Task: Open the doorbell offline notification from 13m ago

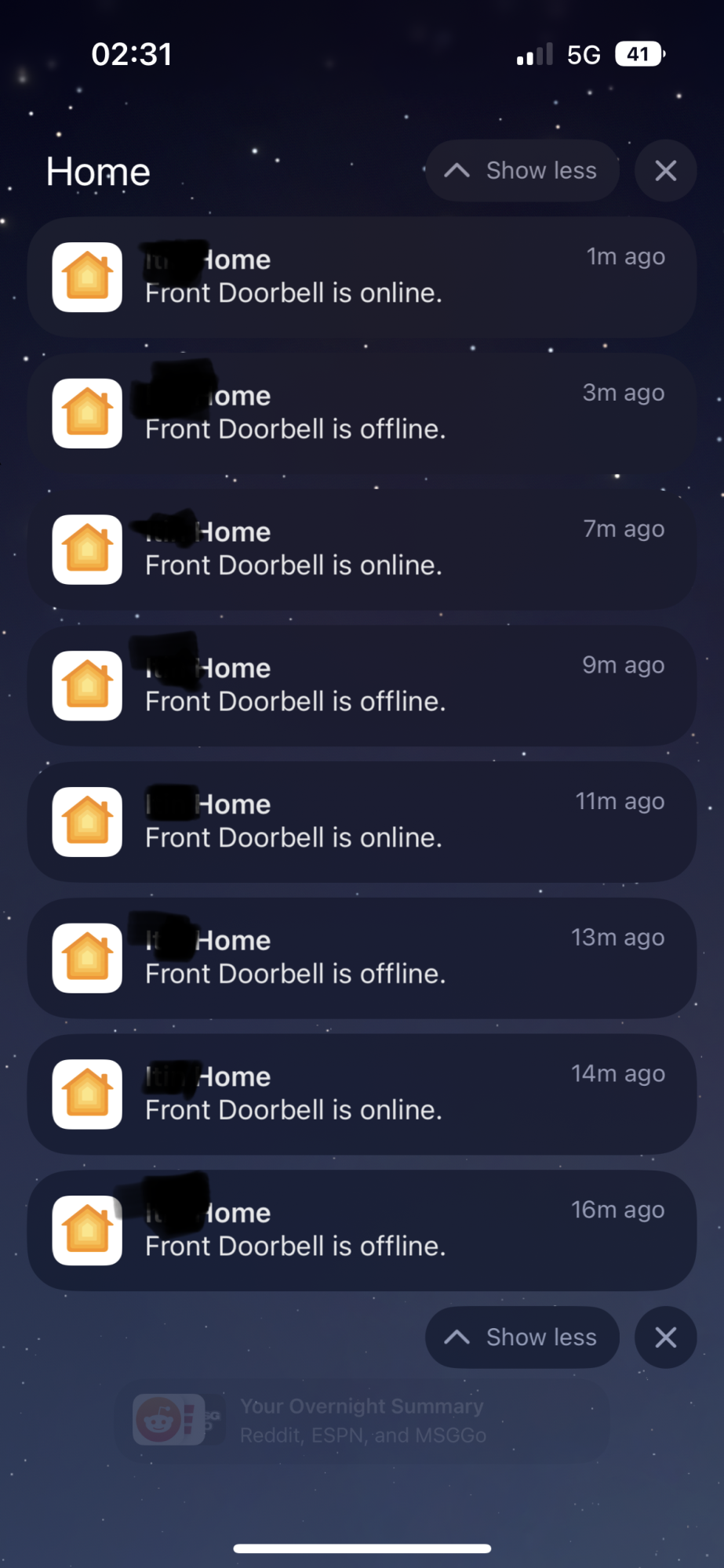Action: coord(362,958)
